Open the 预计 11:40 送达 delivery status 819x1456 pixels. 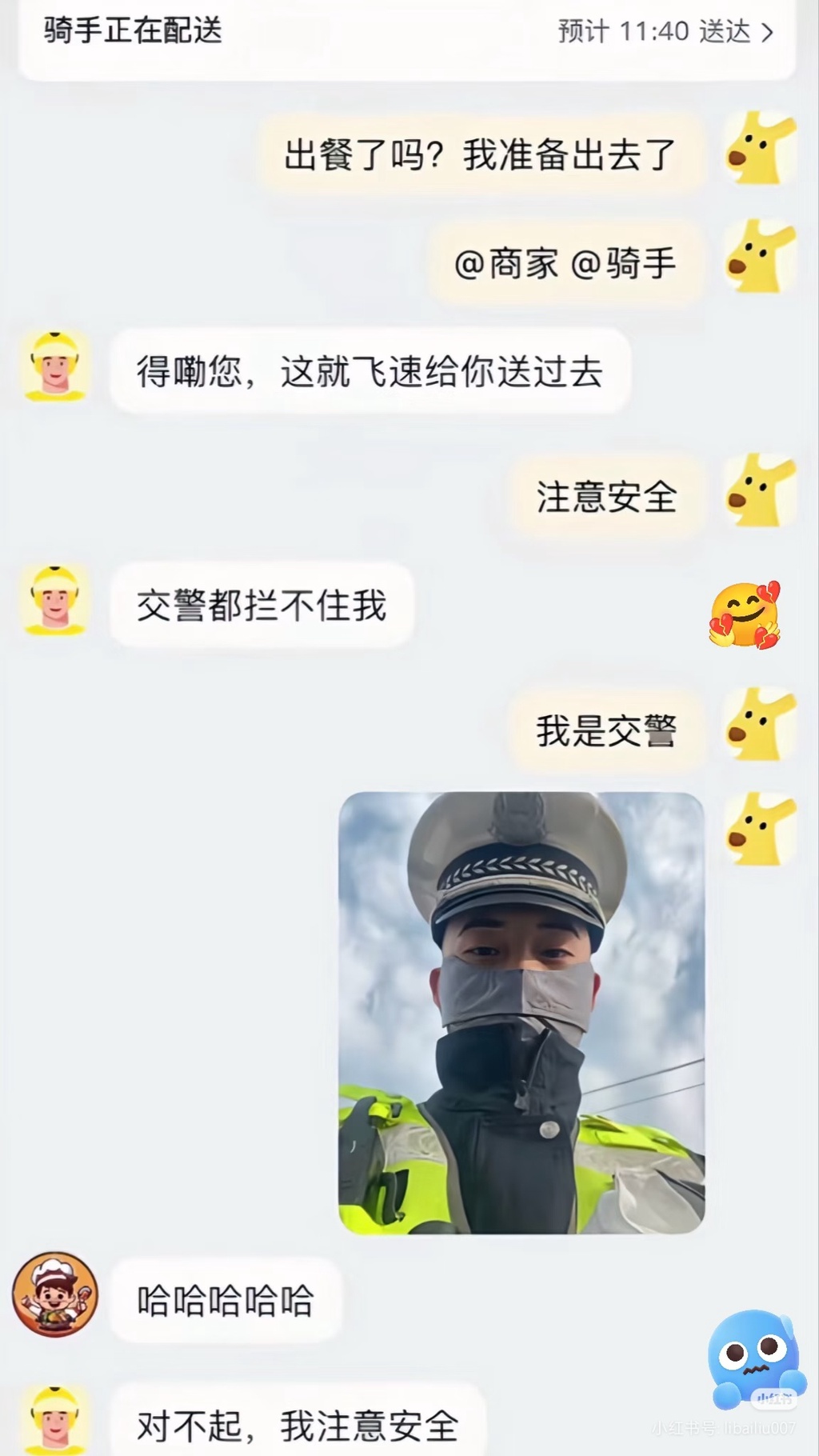tap(665, 32)
